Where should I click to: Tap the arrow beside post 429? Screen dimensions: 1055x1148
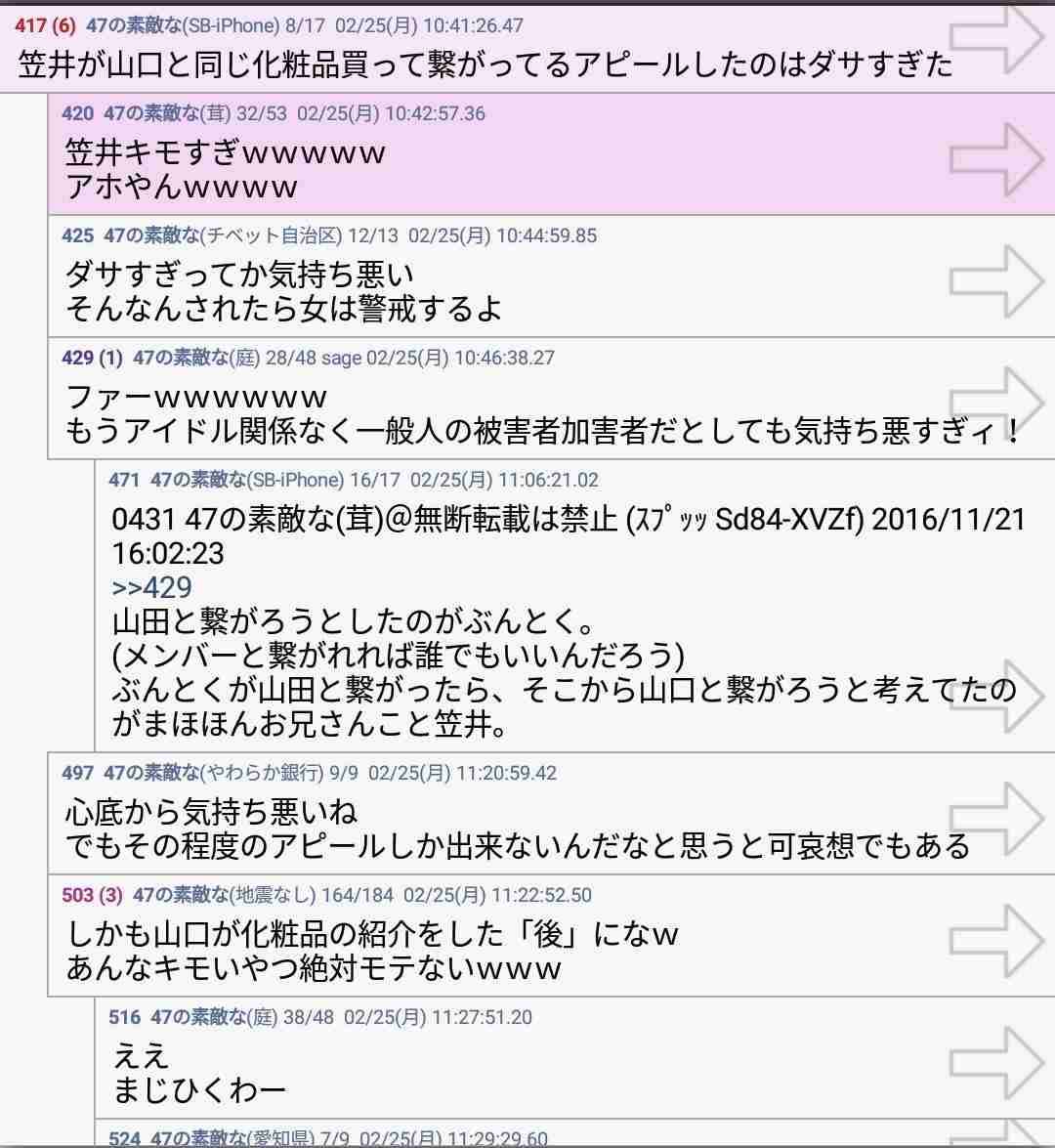point(996,404)
